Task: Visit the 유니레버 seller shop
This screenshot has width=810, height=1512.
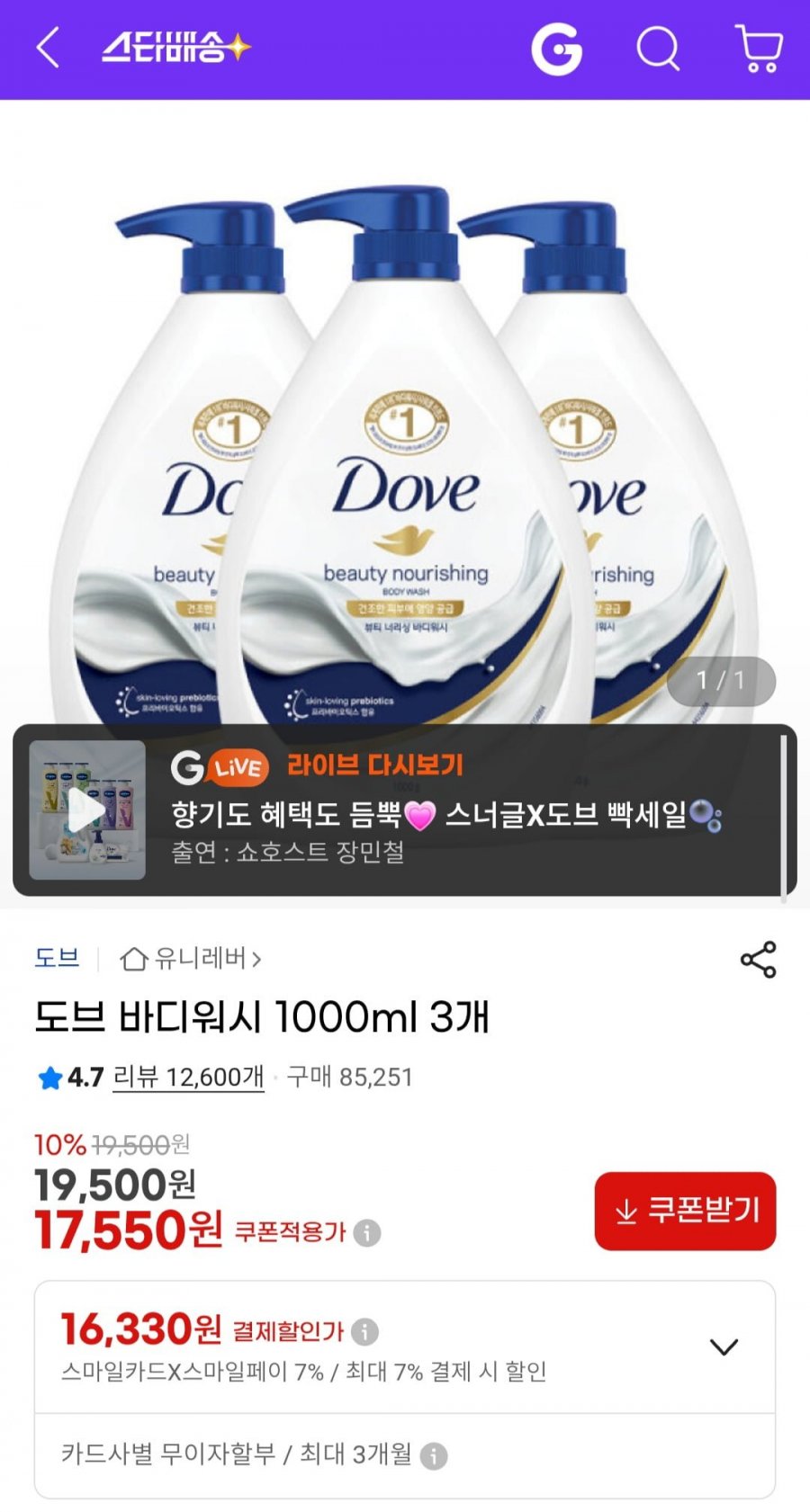Action: pyautogui.click(x=191, y=959)
